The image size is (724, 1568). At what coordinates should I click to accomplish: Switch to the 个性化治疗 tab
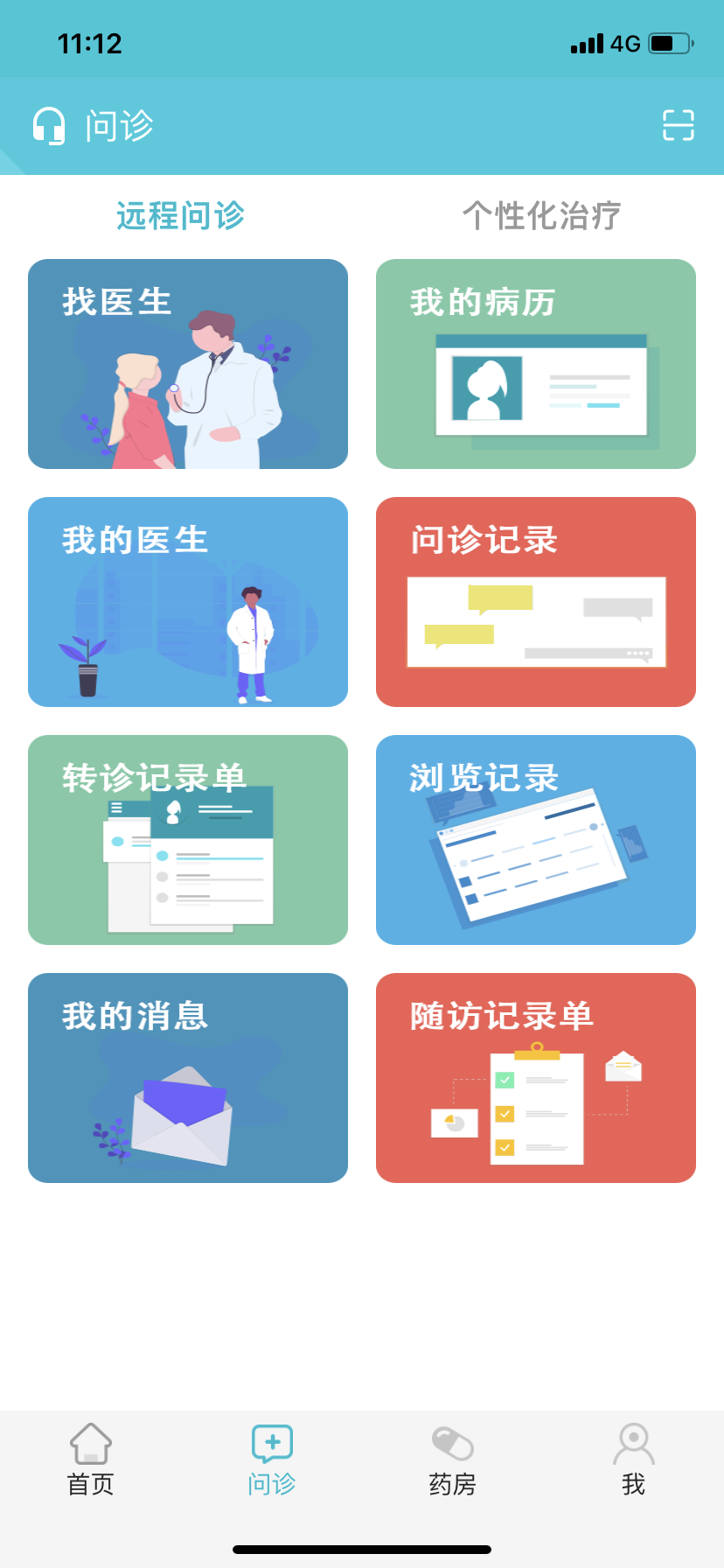pyautogui.click(x=542, y=215)
